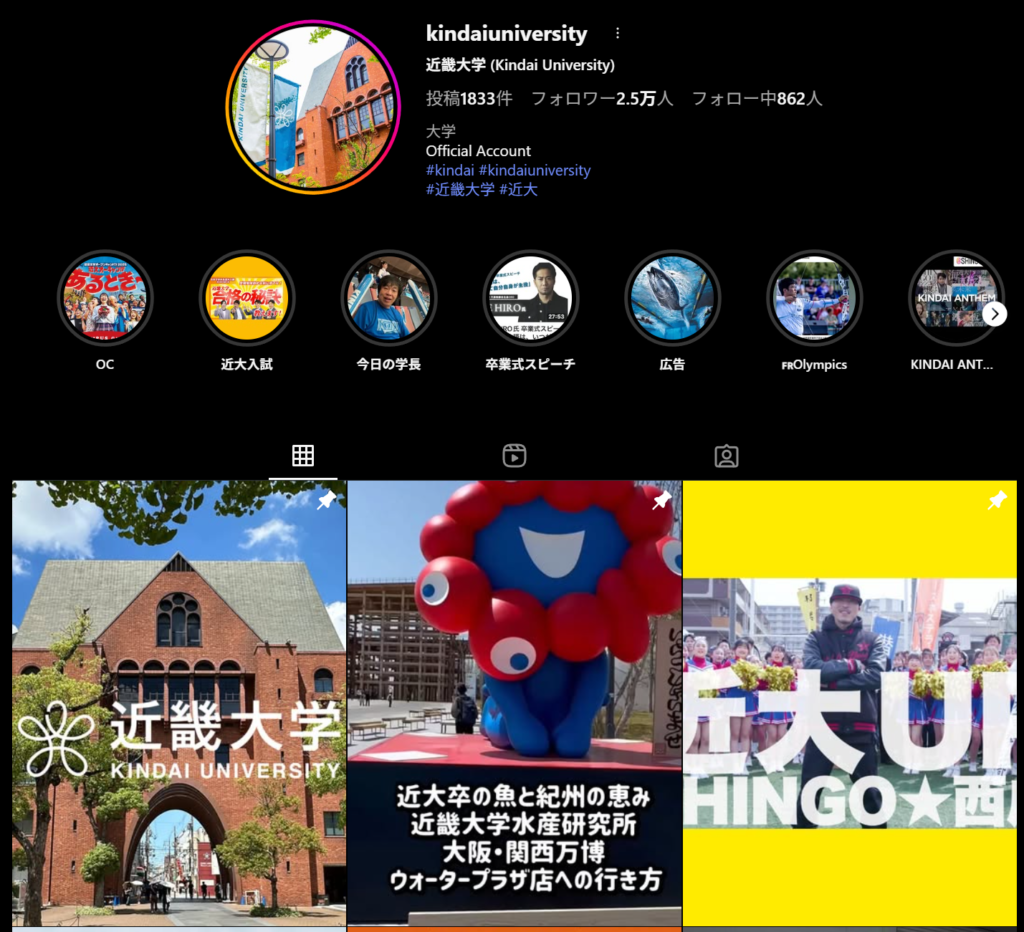Viewport: 1024px width, 932px height.
Task: View the 広告 highlight
Action: click(673, 298)
